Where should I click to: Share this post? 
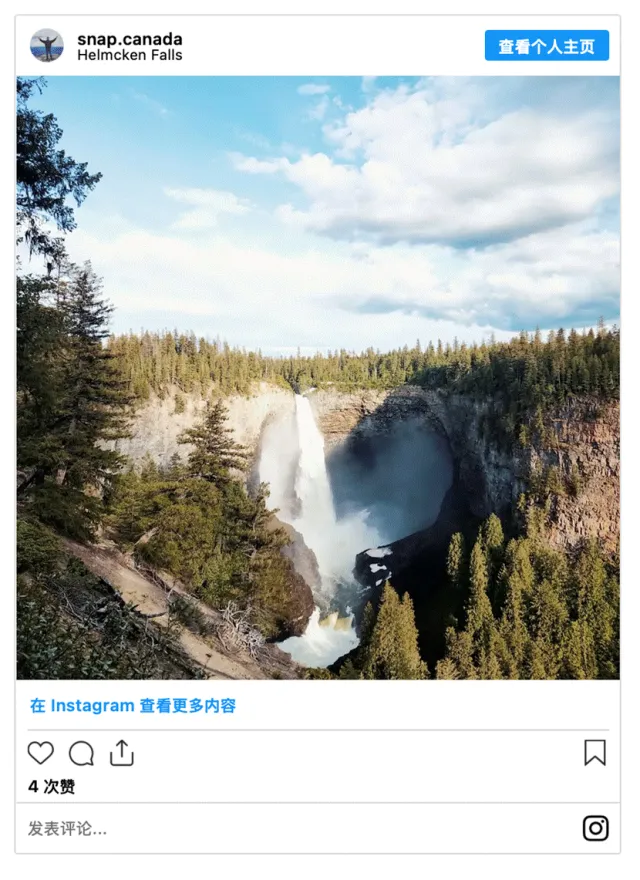[x=121, y=753]
